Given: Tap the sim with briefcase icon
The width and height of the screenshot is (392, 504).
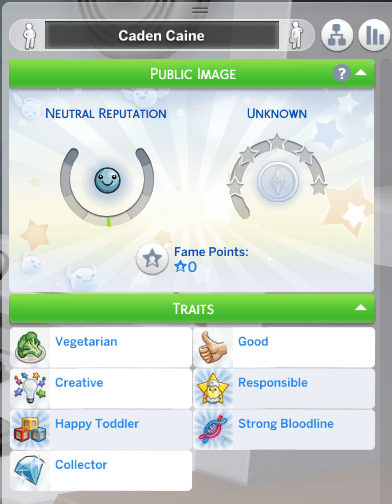Looking at the screenshot, I should [x=296, y=35].
